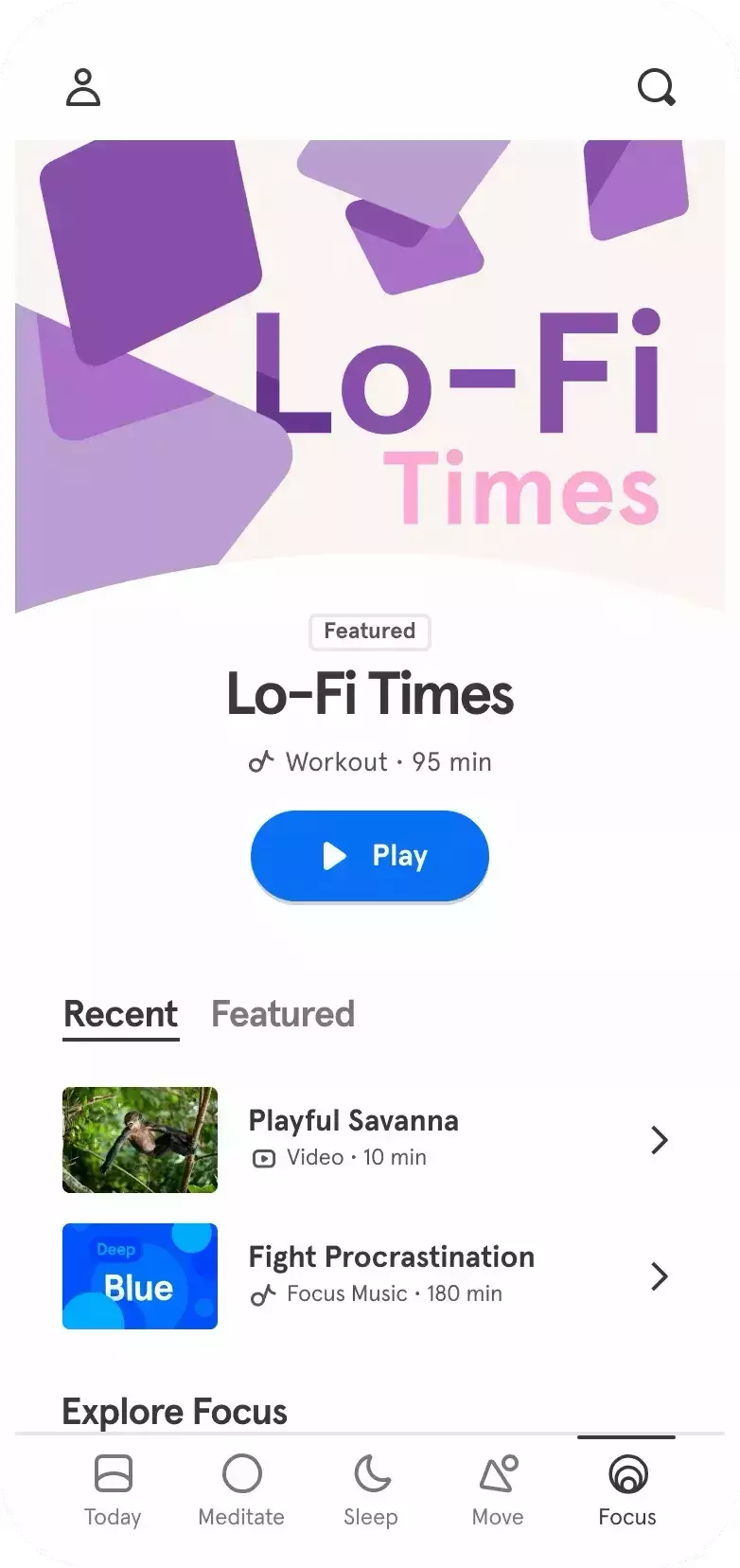Switch to the Featured tab
The width and height of the screenshot is (740, 1568).
coord(283,1014)
